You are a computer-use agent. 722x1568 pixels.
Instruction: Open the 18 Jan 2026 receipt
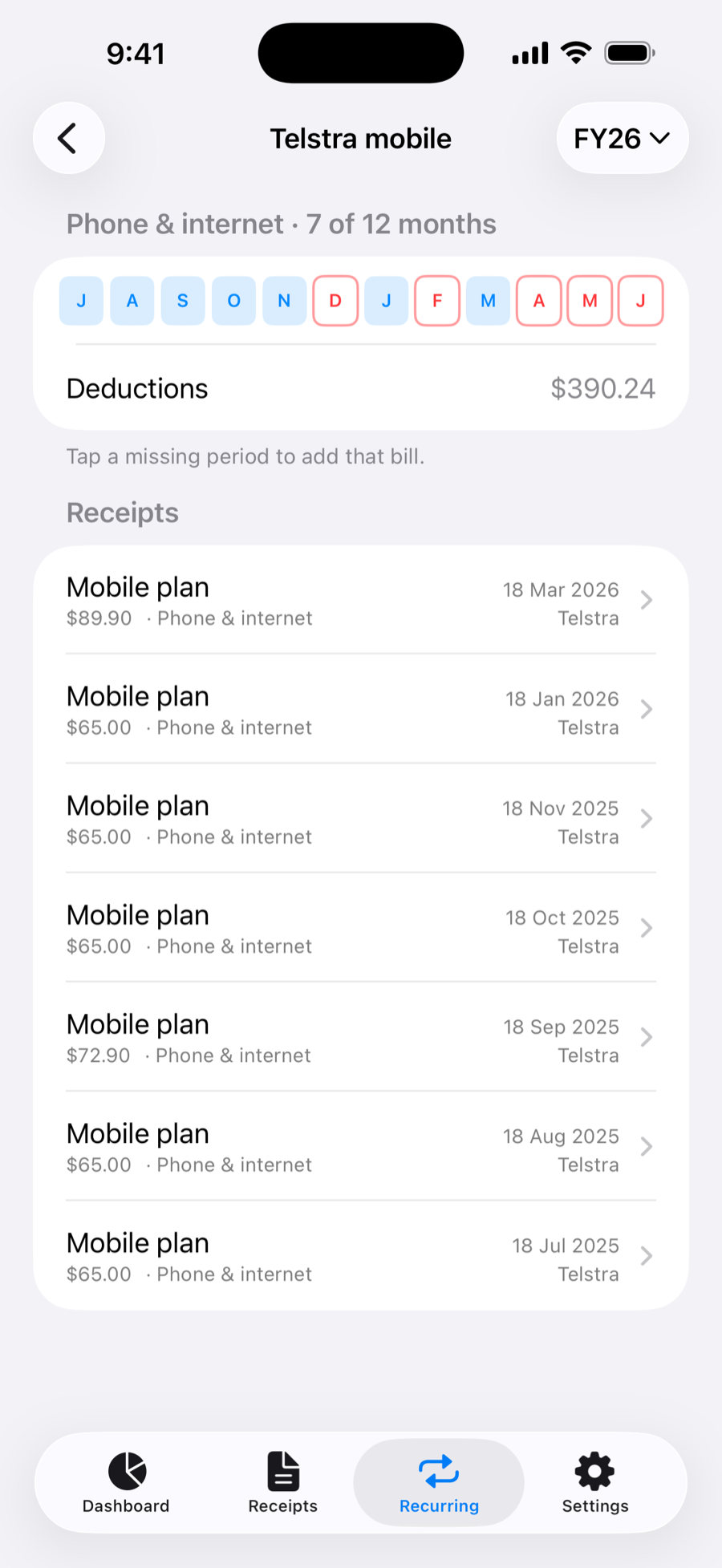(361, 710)
